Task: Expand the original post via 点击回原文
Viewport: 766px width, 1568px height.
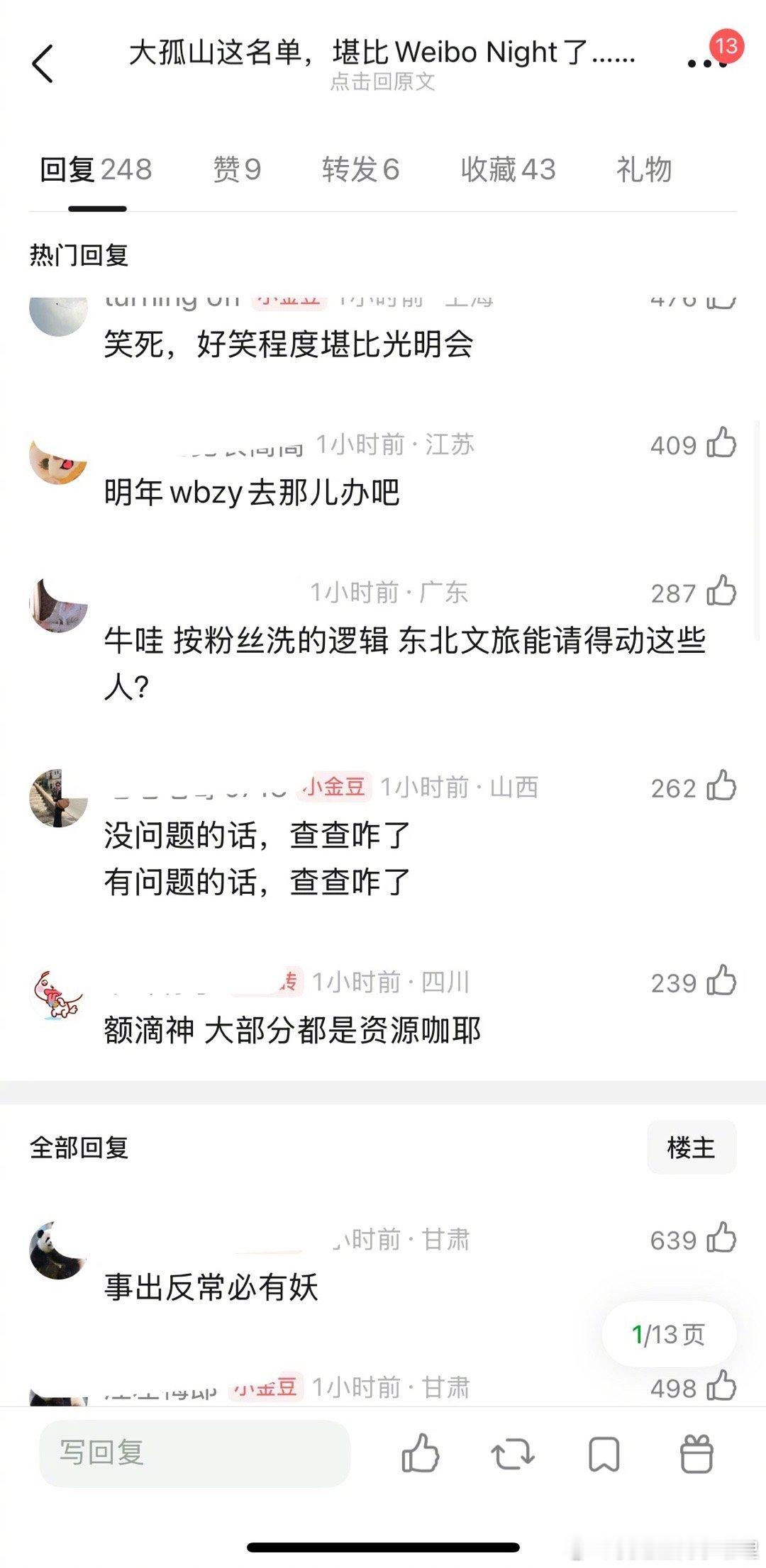Action: [383, 83]
